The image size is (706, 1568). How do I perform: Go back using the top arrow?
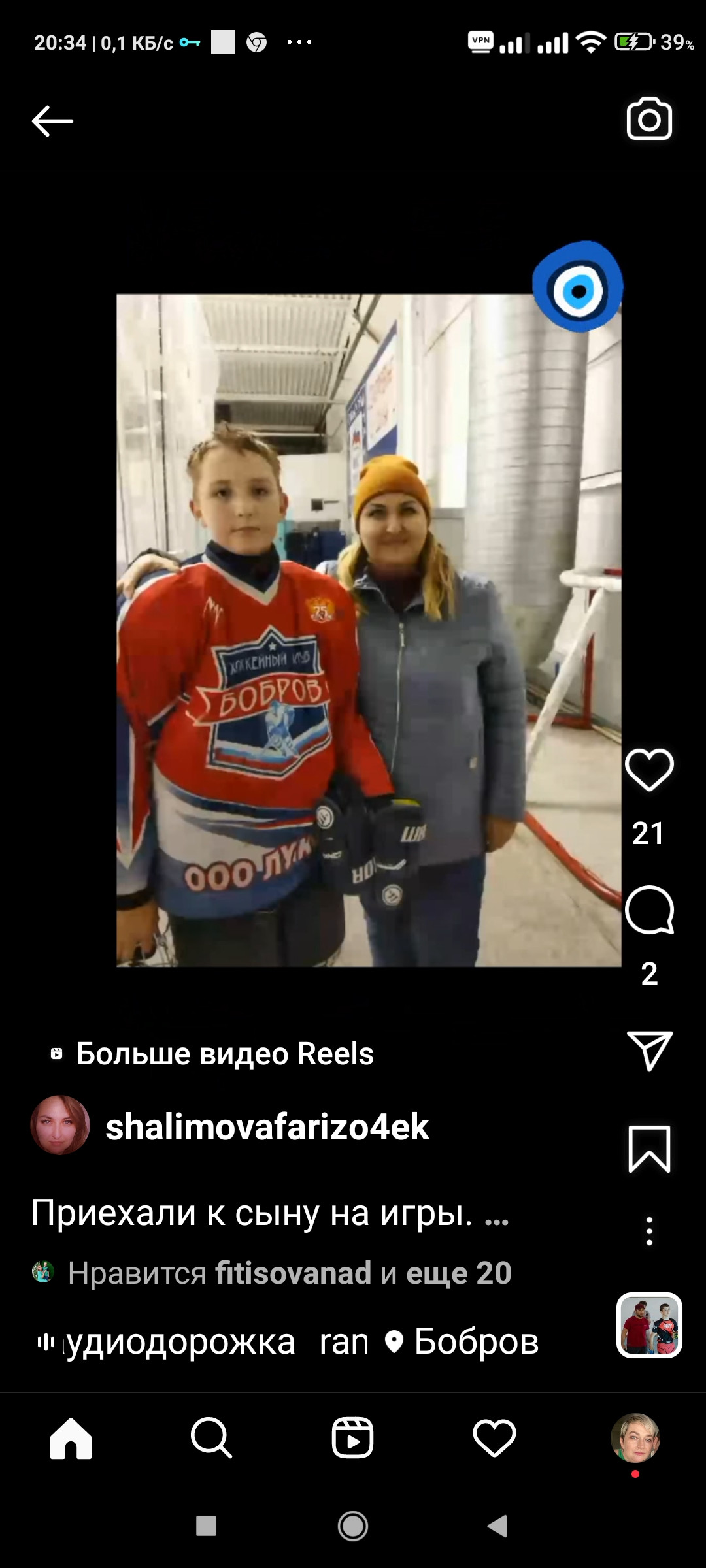coord(52,121)
